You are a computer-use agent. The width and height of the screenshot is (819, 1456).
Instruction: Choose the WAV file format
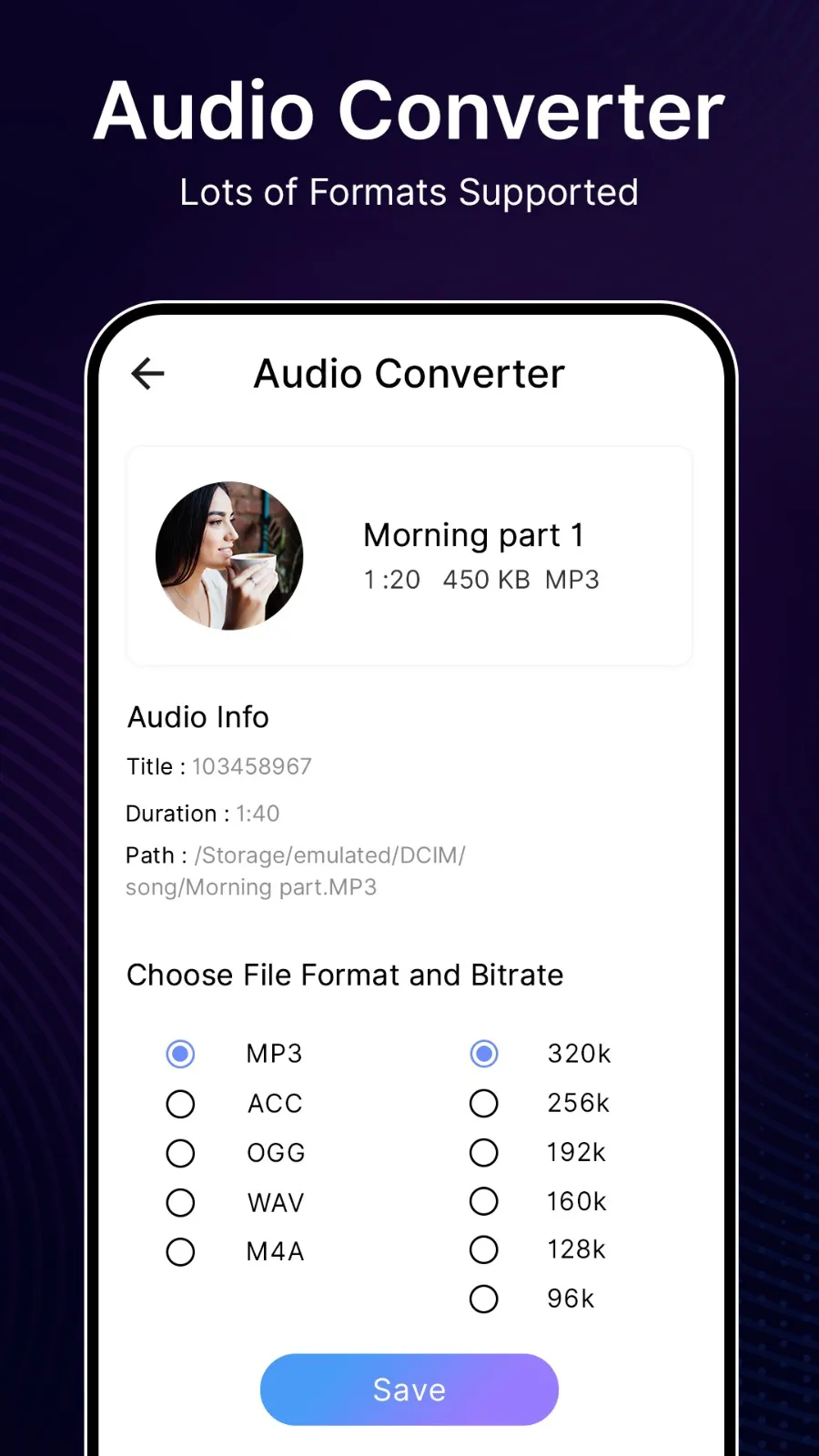click(180, 1201)
